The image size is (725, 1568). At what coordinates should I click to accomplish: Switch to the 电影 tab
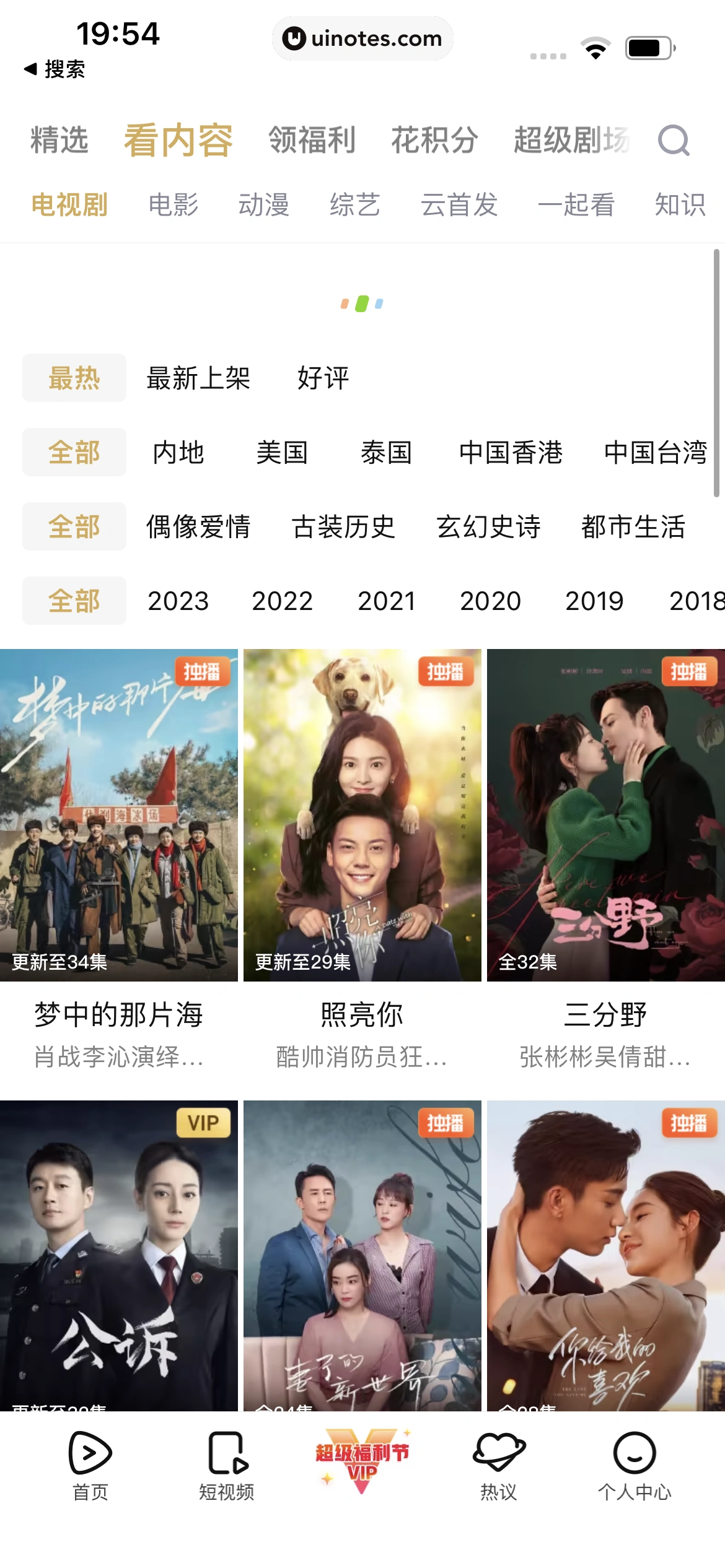174,205
